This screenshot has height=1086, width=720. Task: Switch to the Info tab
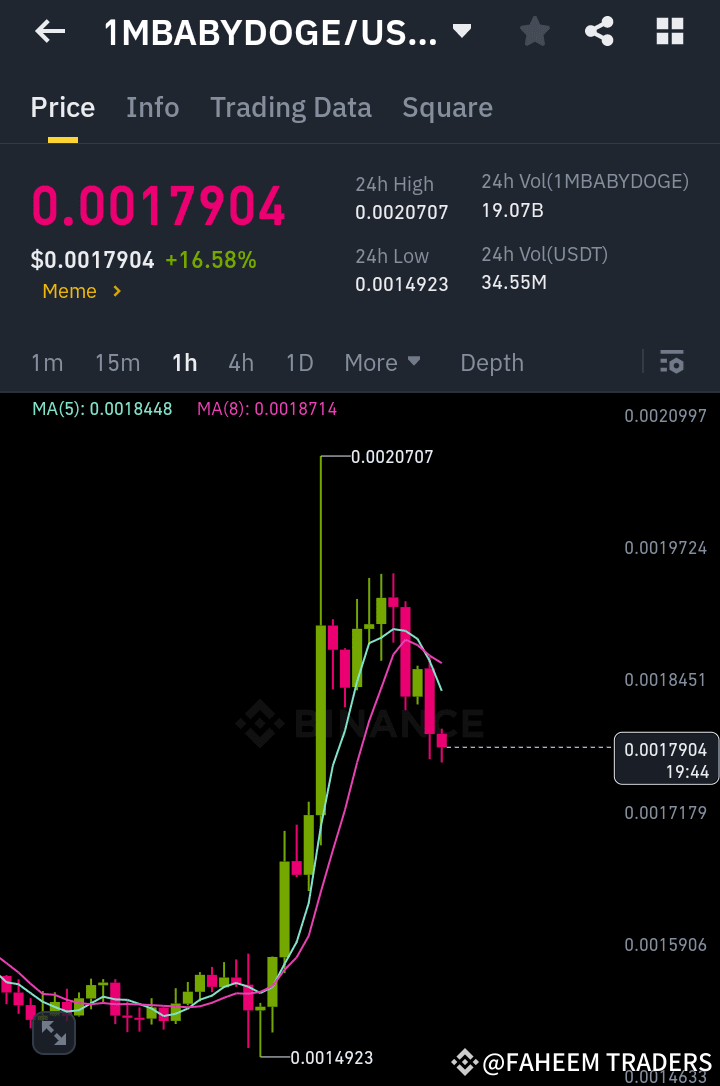152,107
